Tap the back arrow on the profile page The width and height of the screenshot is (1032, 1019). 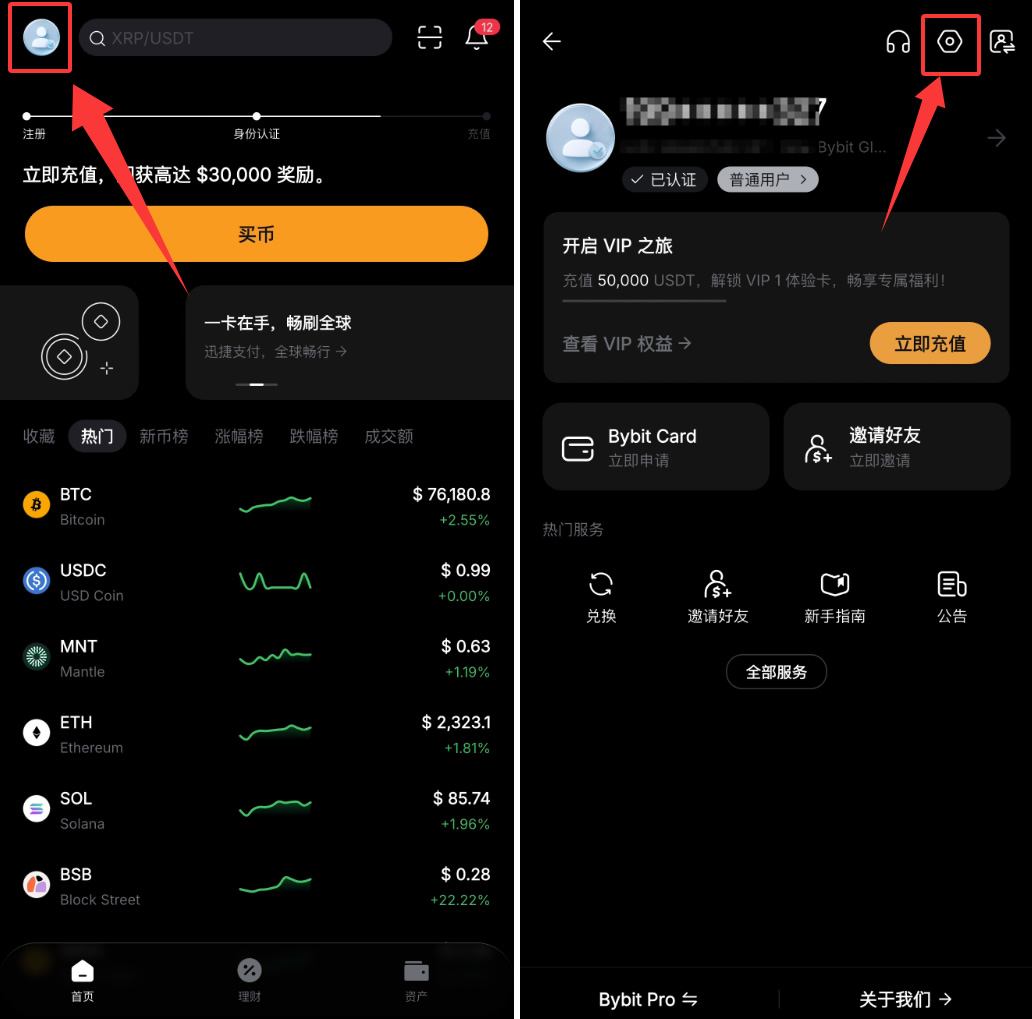point(552,41)
